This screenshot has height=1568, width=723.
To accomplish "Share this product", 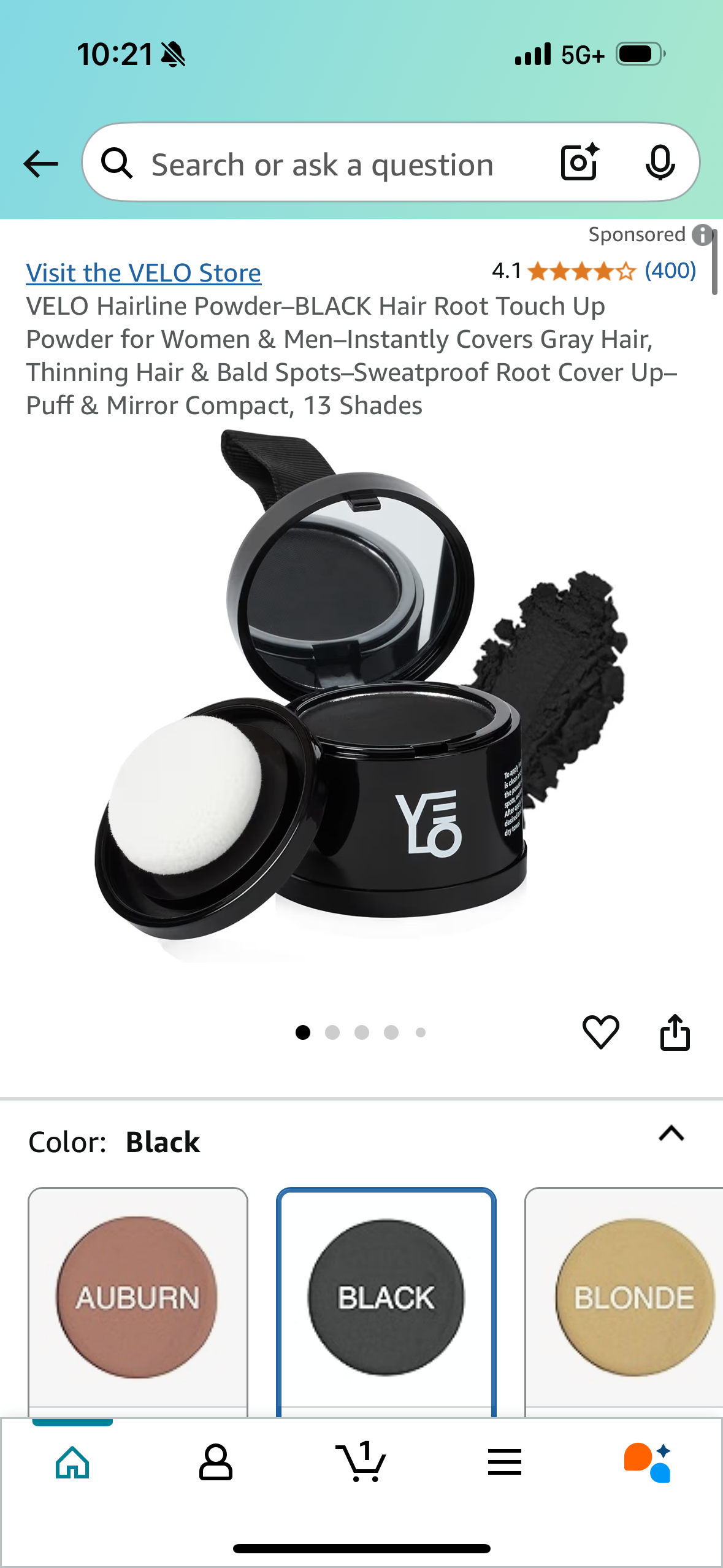I will click(675, 1032).
